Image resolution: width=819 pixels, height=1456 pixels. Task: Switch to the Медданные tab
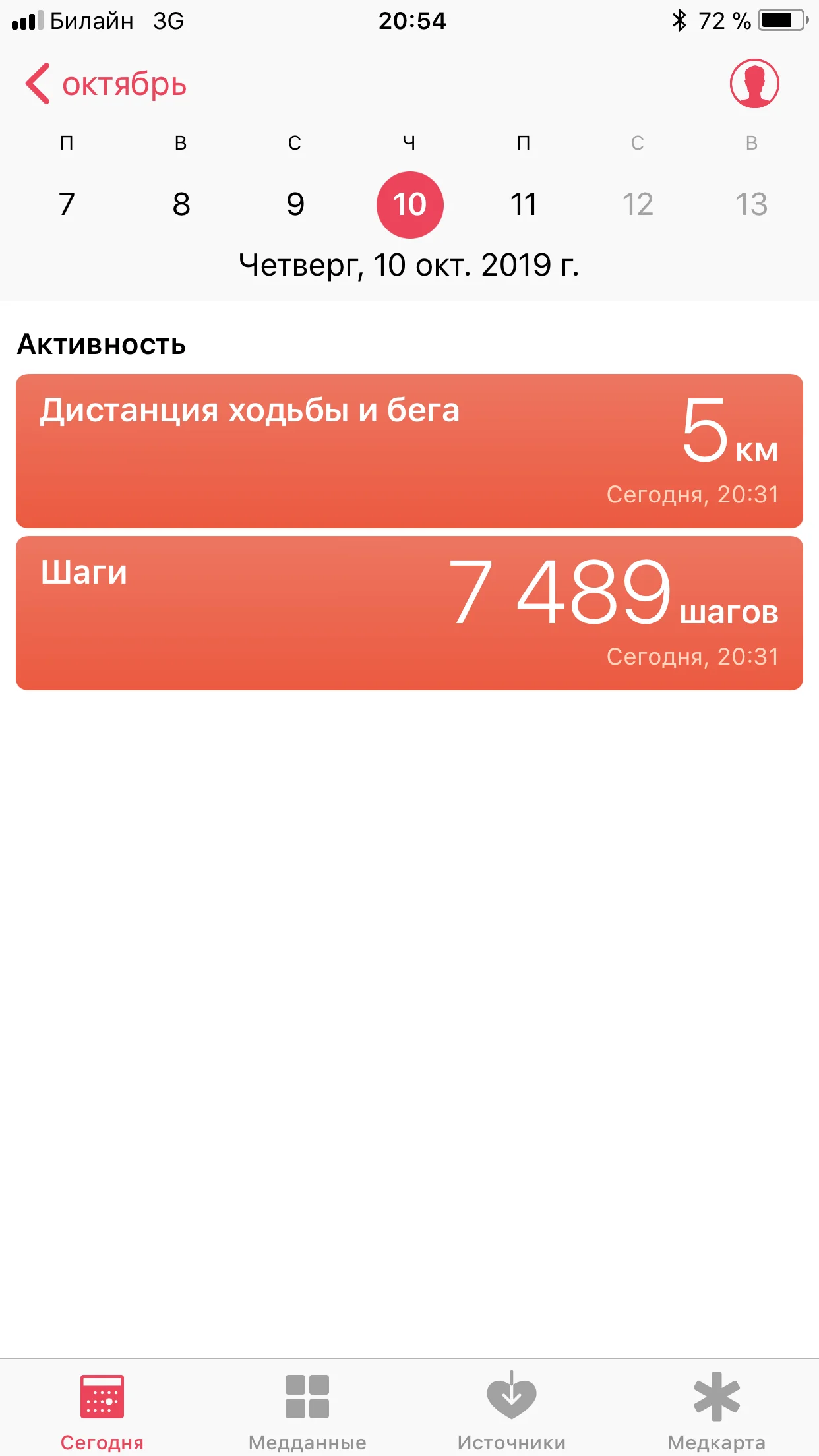[307, 1409]
